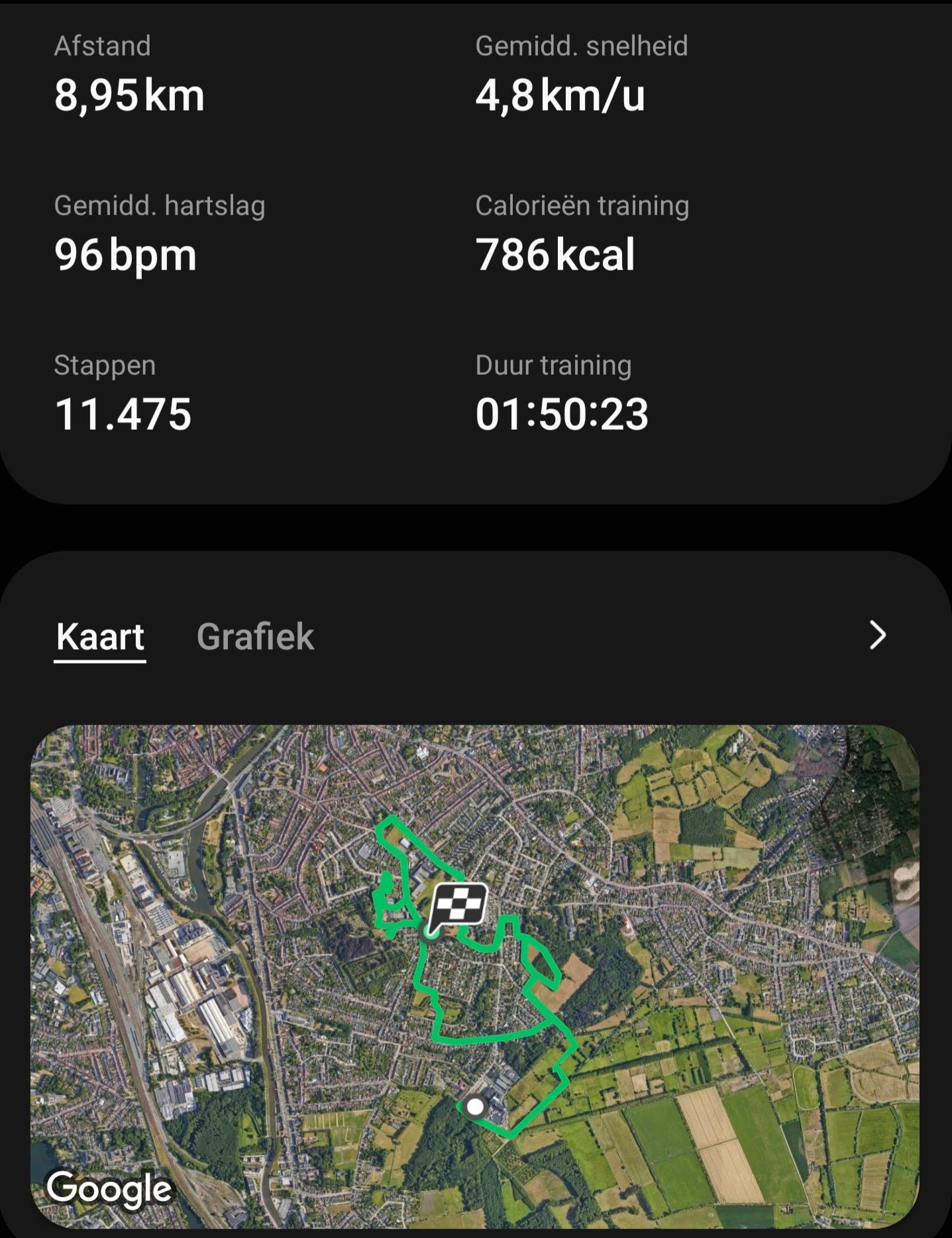This screenshot has height=1238, width=952.
Task: Switch to the Grafiek tab
Action: (255, 637)
